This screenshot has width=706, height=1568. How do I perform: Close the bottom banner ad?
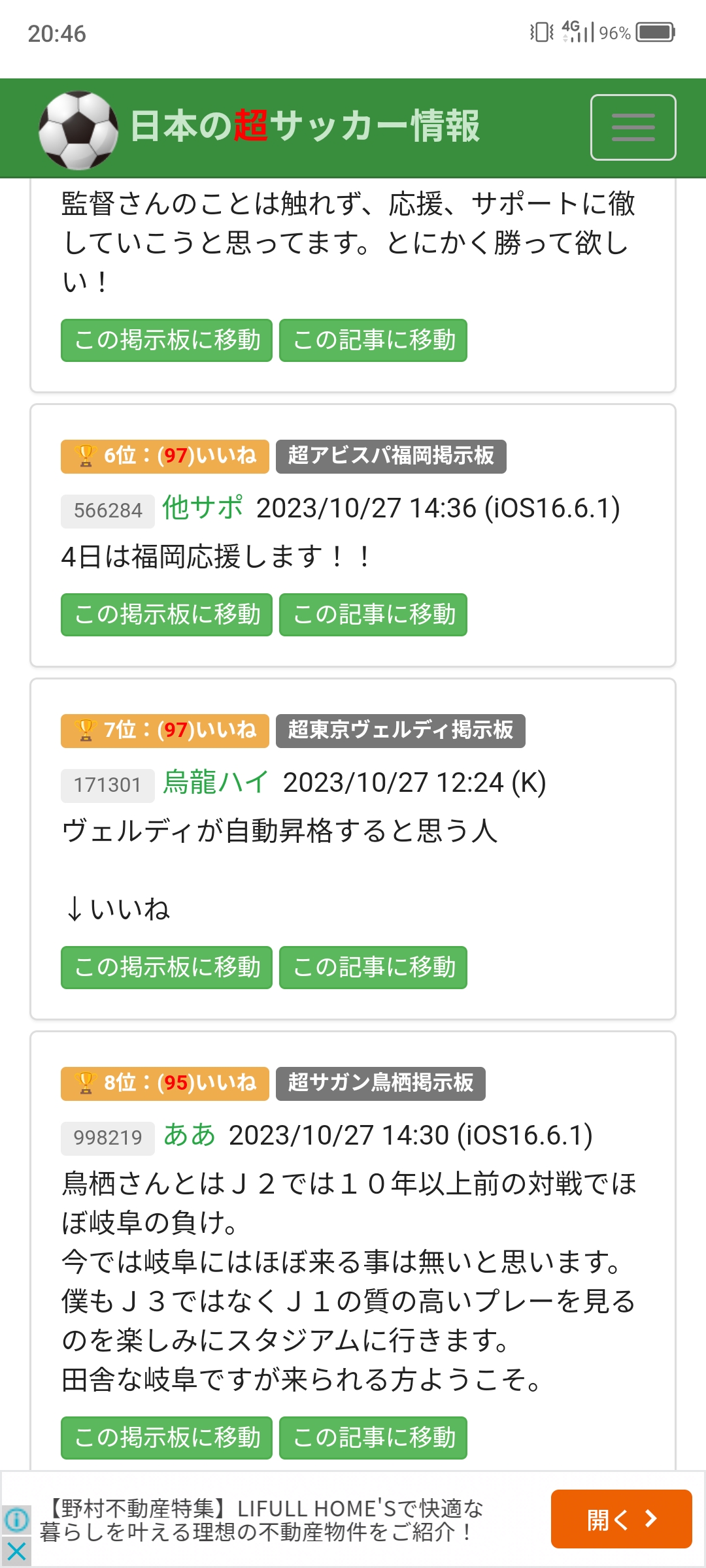(x=16, y=1551)
